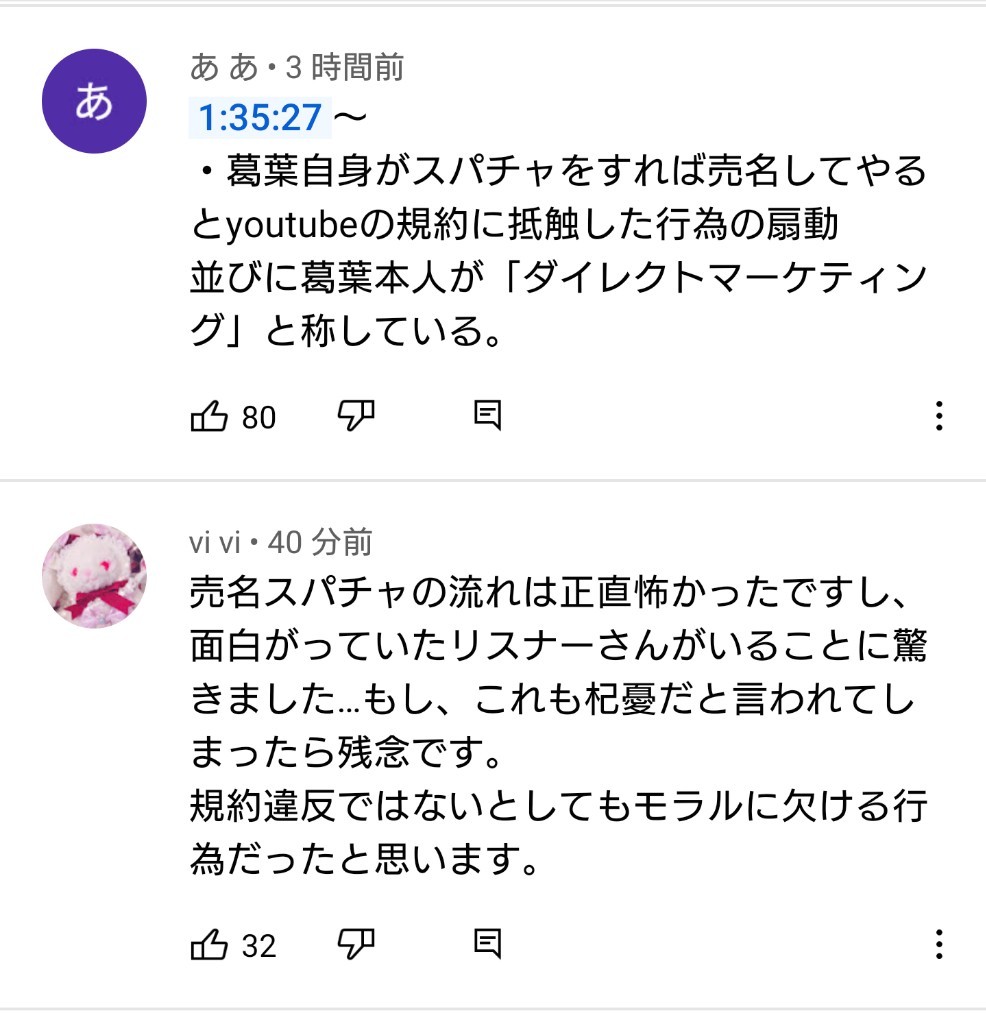Reply to the comment by vi vi

[x=487, y=944]
